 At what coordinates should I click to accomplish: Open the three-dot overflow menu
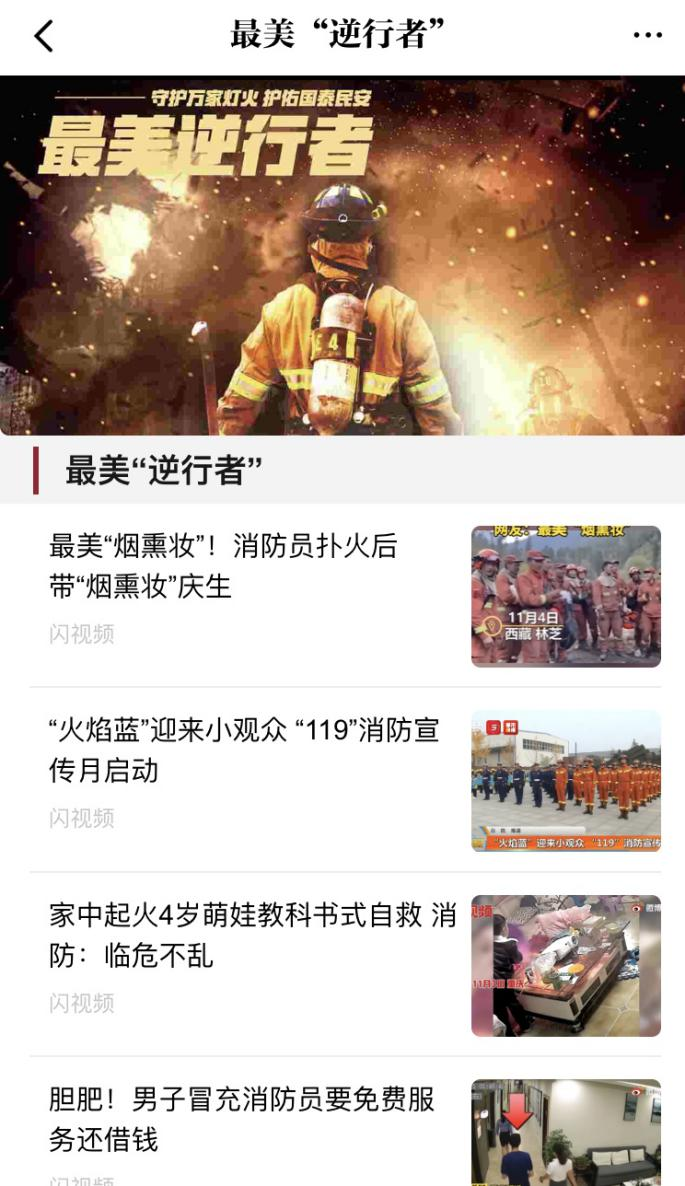(x=647, y=36)
